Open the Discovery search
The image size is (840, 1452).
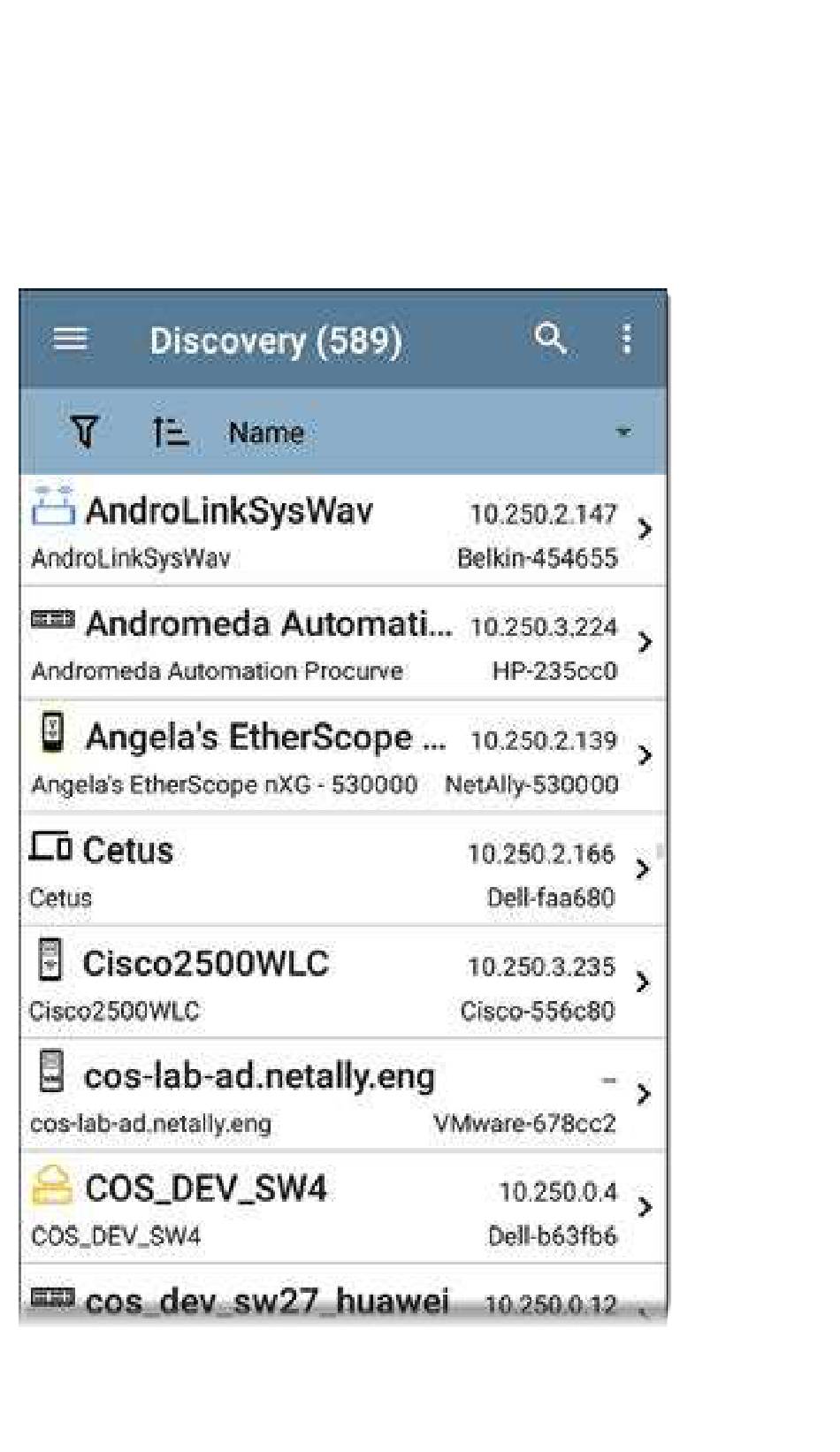(550, 338)
